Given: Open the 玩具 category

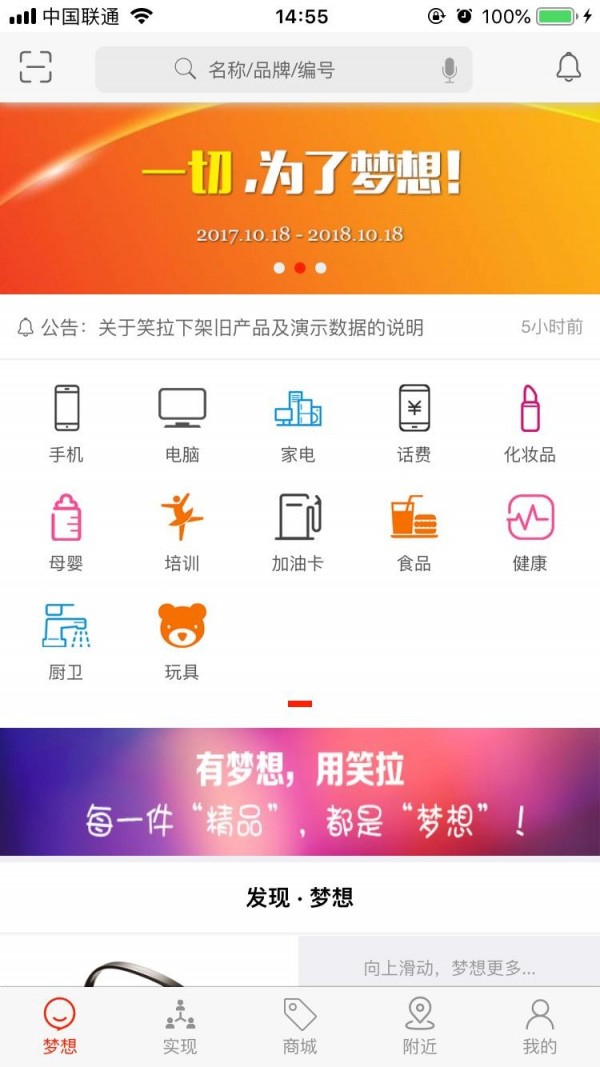Looking at the screenshot, I should [x=182, y=640].
